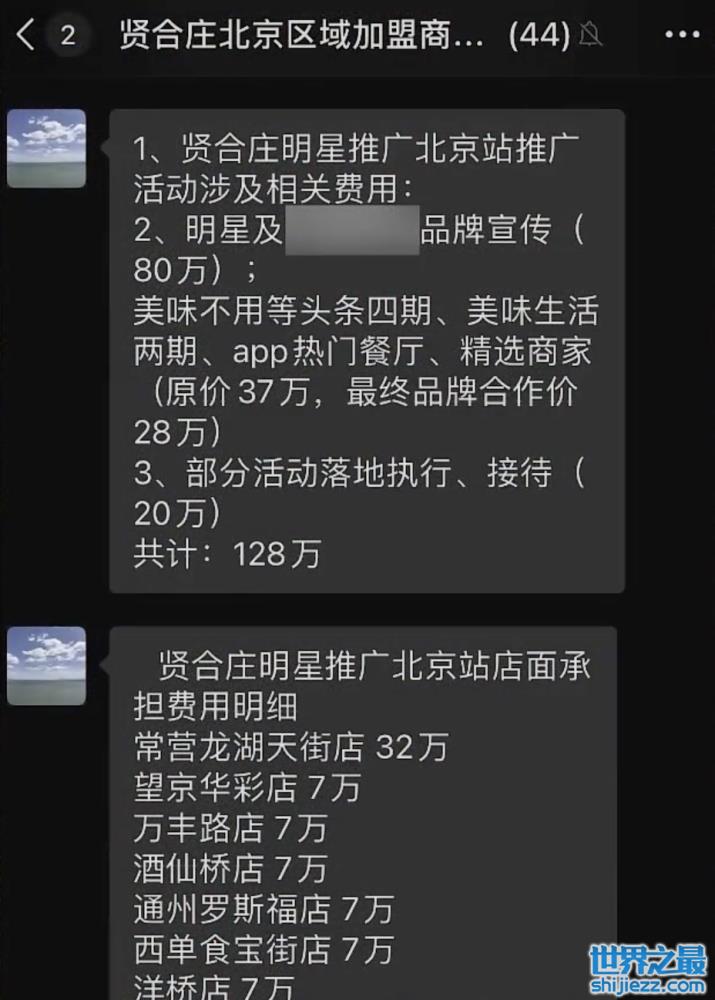Open the group chat overflow menu
715x1000 pixels.
tap(682, 36)
